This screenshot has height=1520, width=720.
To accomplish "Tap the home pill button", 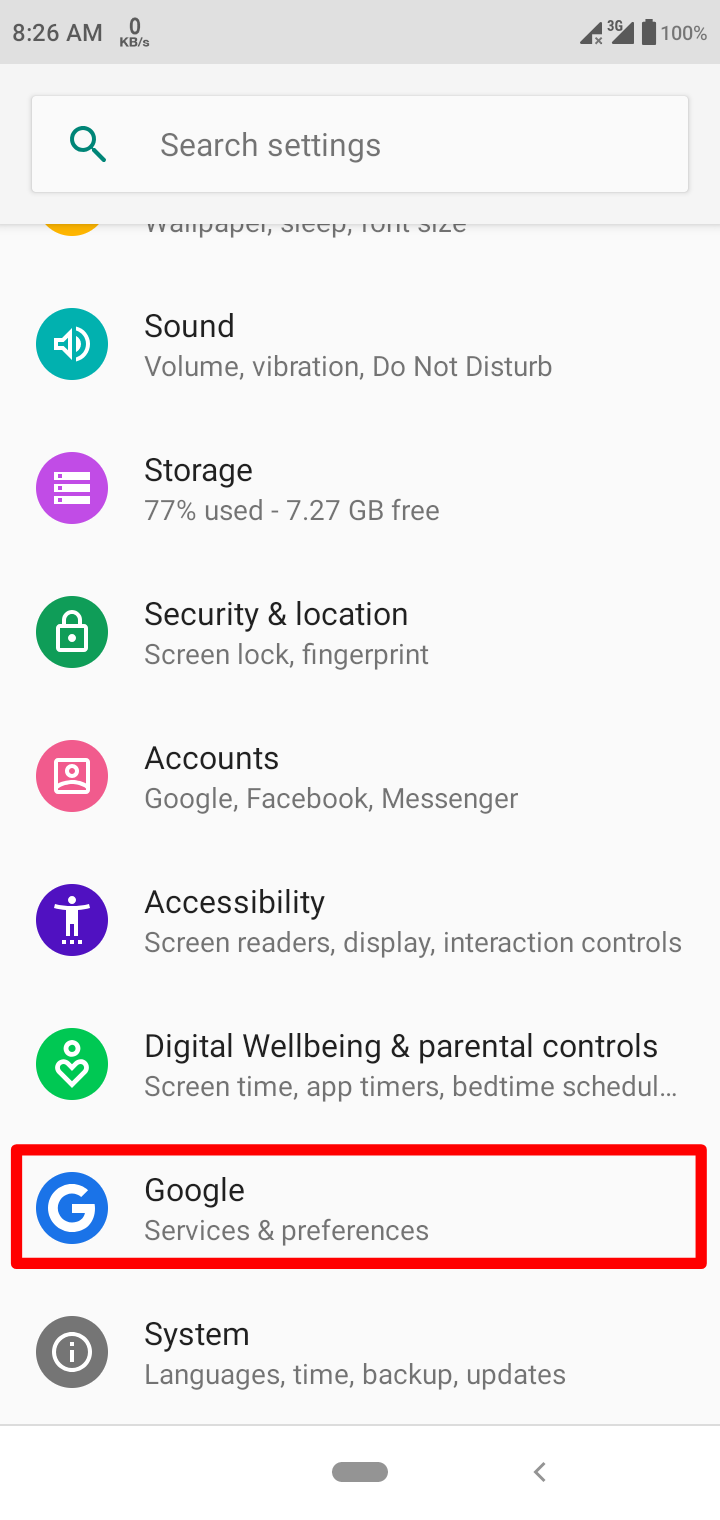I will [x=360, y=1471].
